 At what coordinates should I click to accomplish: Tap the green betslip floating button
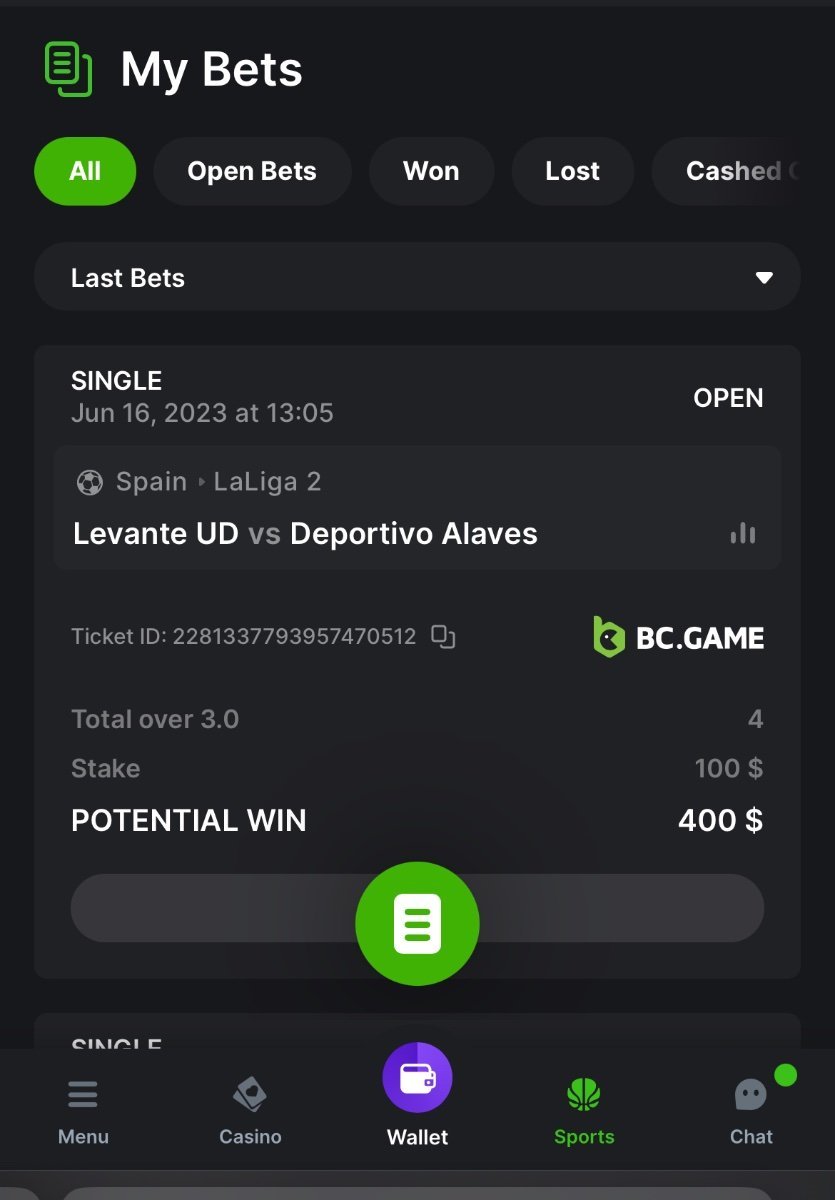click(417, 923)
